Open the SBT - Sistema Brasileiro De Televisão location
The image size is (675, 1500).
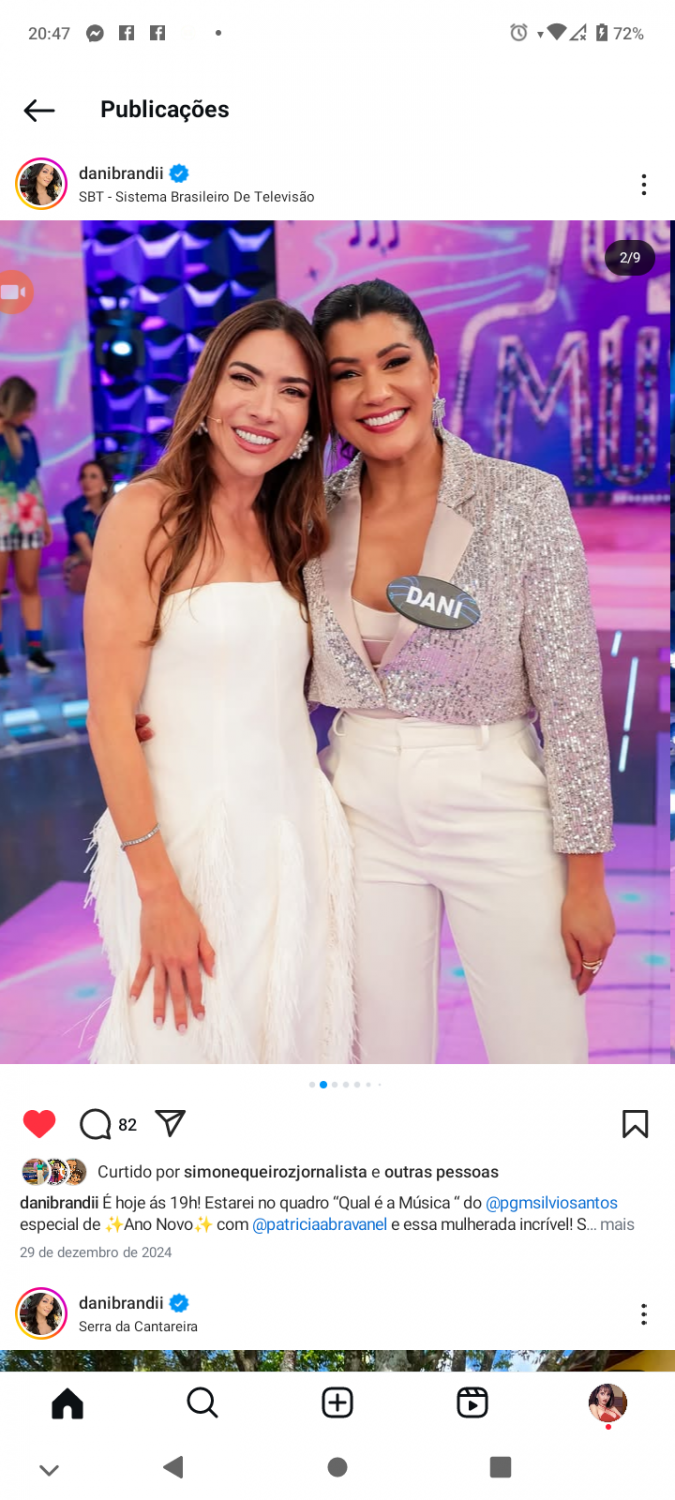pos(196,197)
